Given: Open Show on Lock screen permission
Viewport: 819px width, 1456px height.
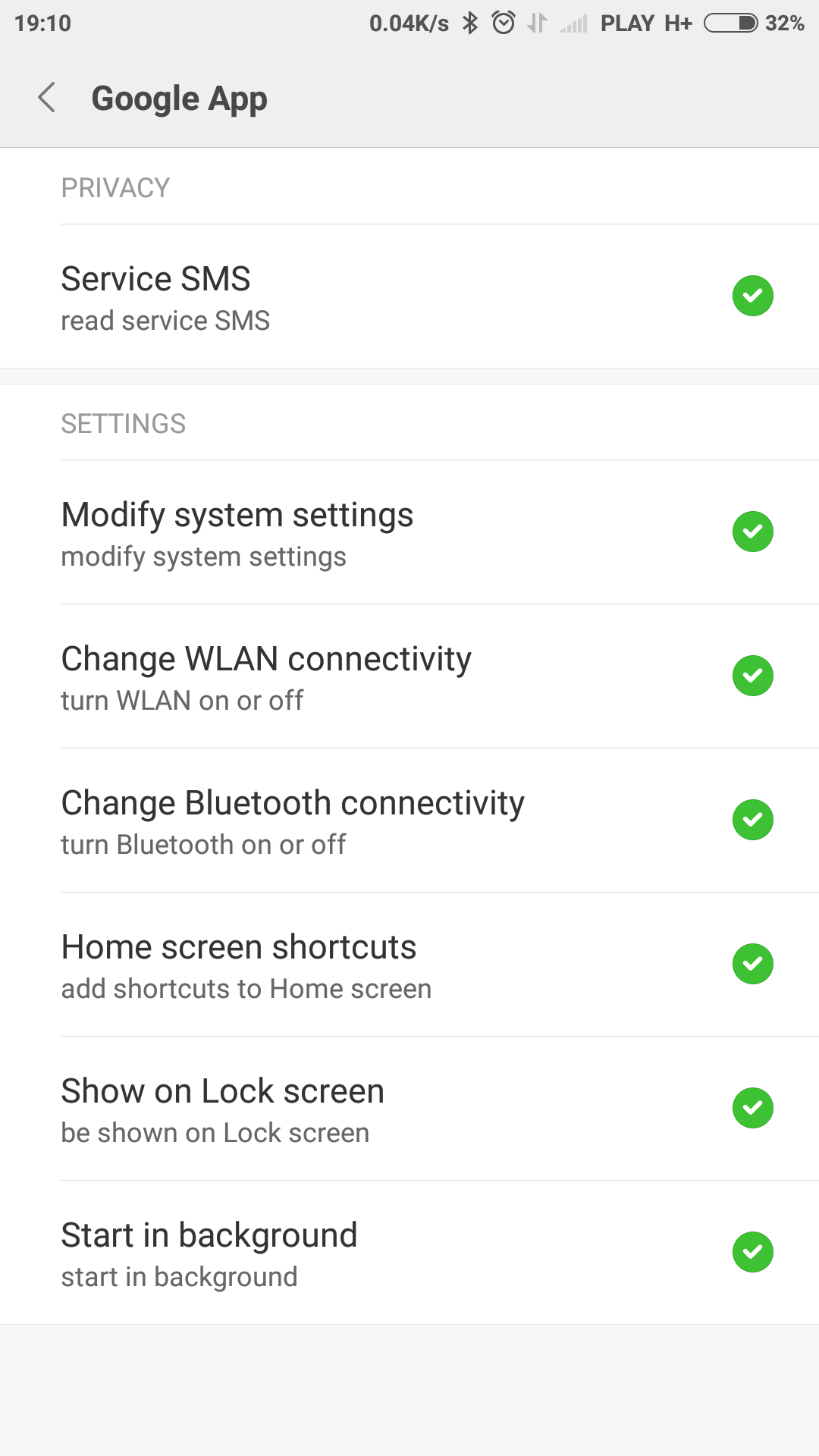Looking at the screenshot, I should 409,1109.
